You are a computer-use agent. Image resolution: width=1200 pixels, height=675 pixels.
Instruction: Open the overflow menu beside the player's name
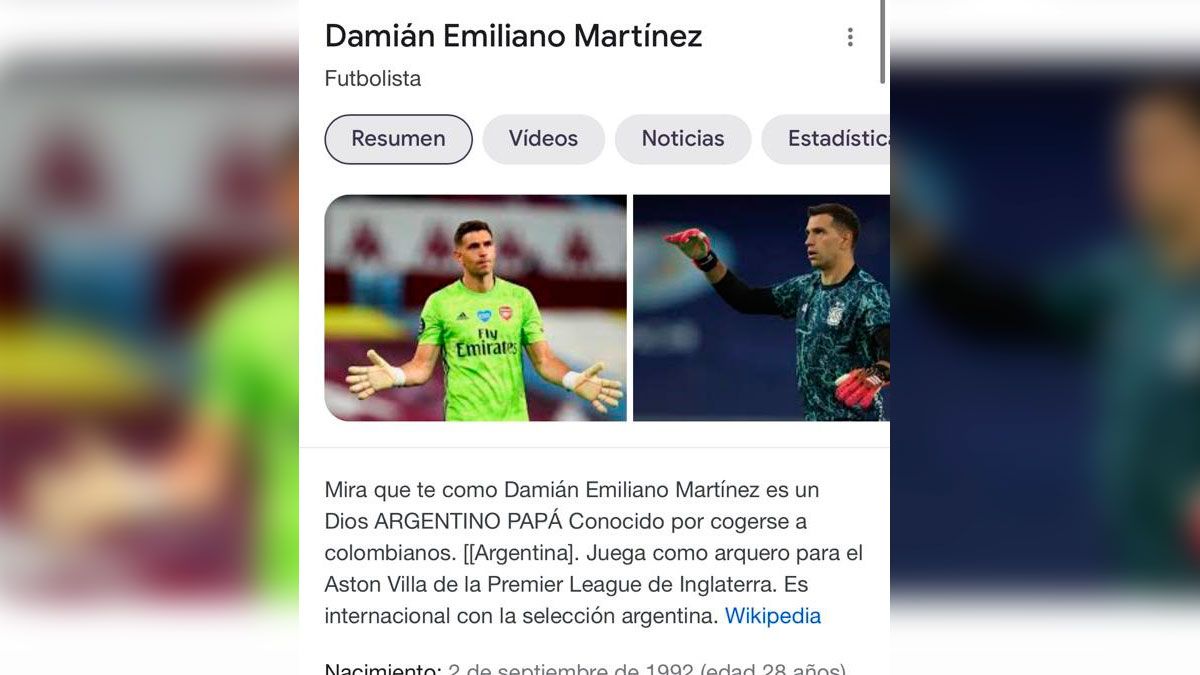tap(850, 38)
